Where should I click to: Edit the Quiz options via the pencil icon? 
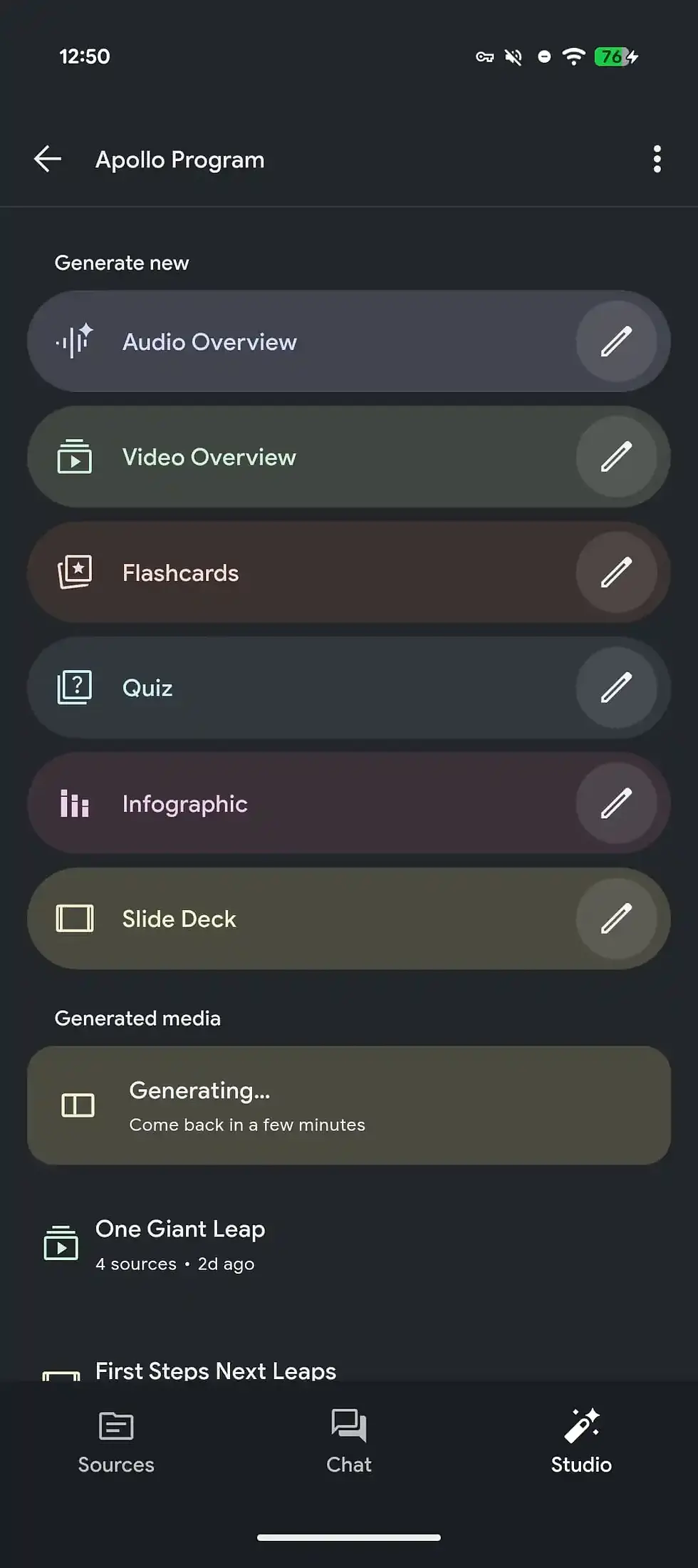coord(617,688)
